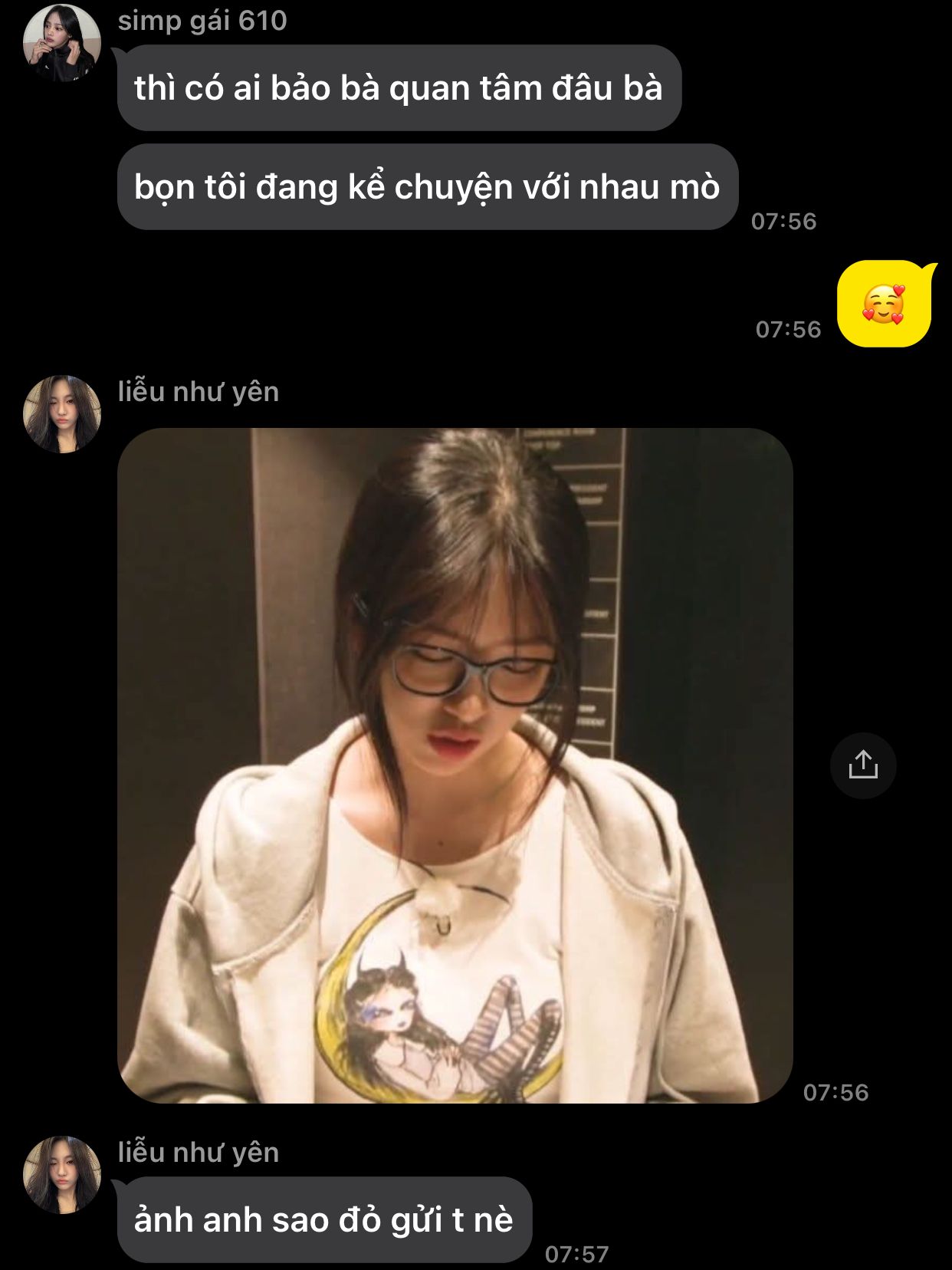The width and height of the screenshot is (952, 1270).
Task: Open simp gái 610's profile avatar
Action: tap(62, 43)
